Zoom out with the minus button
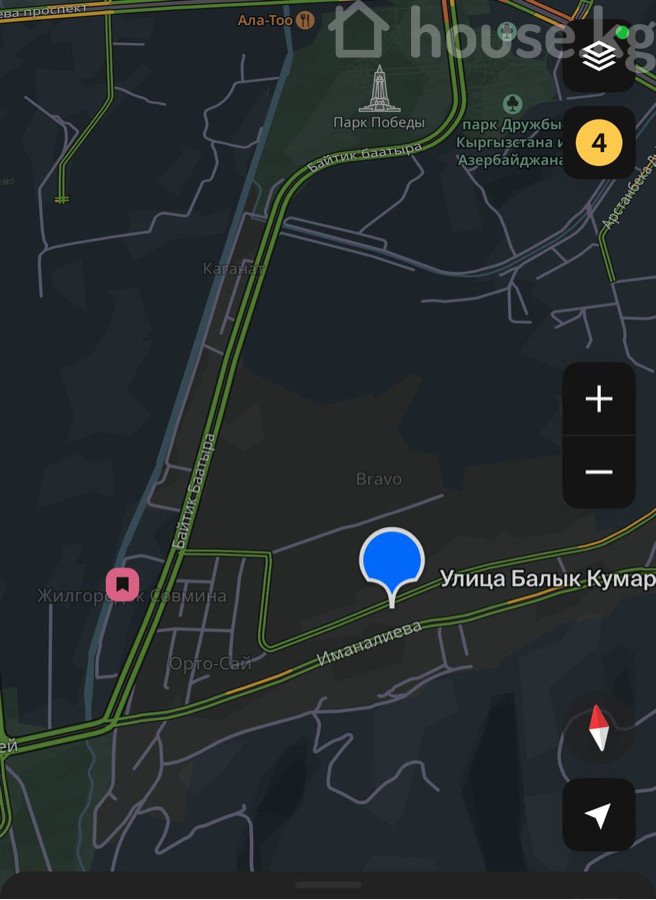The width and height of the screenshot is (656, 900). pyautogui.click(x=598, y=472)
